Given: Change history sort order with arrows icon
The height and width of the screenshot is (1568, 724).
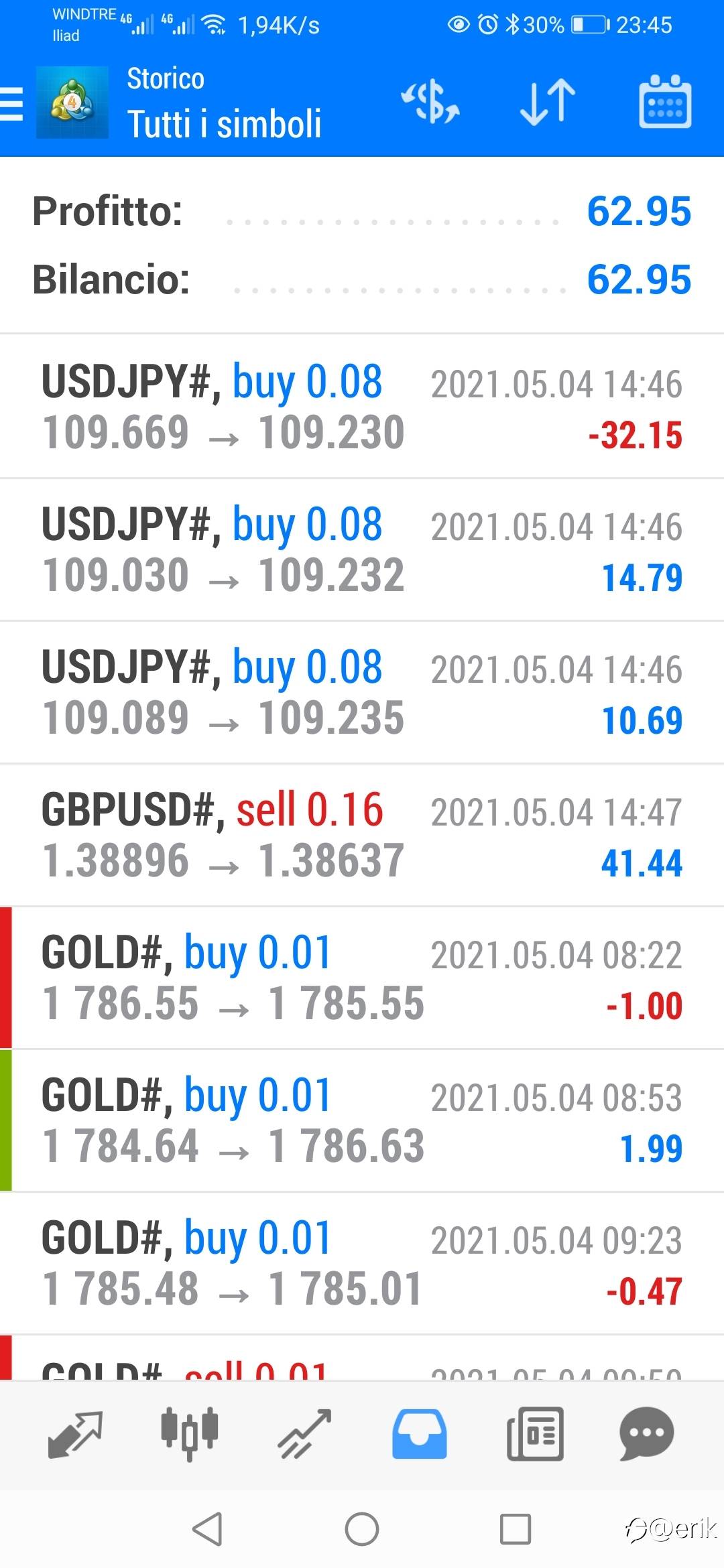Looking at the screenshot, I should coord(548,102).
